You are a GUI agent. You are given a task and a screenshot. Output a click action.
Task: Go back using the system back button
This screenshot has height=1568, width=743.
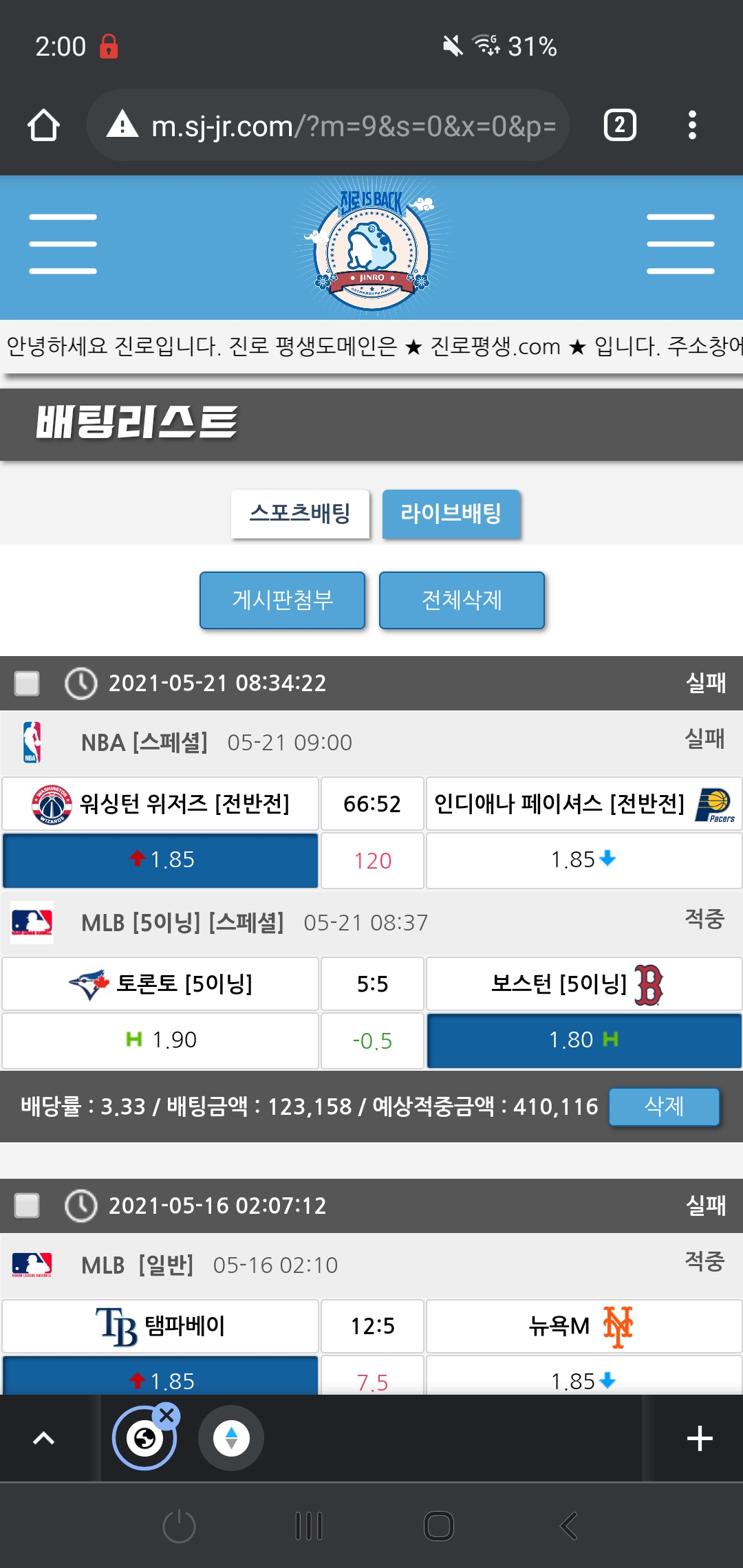[x=568, y=1526]
